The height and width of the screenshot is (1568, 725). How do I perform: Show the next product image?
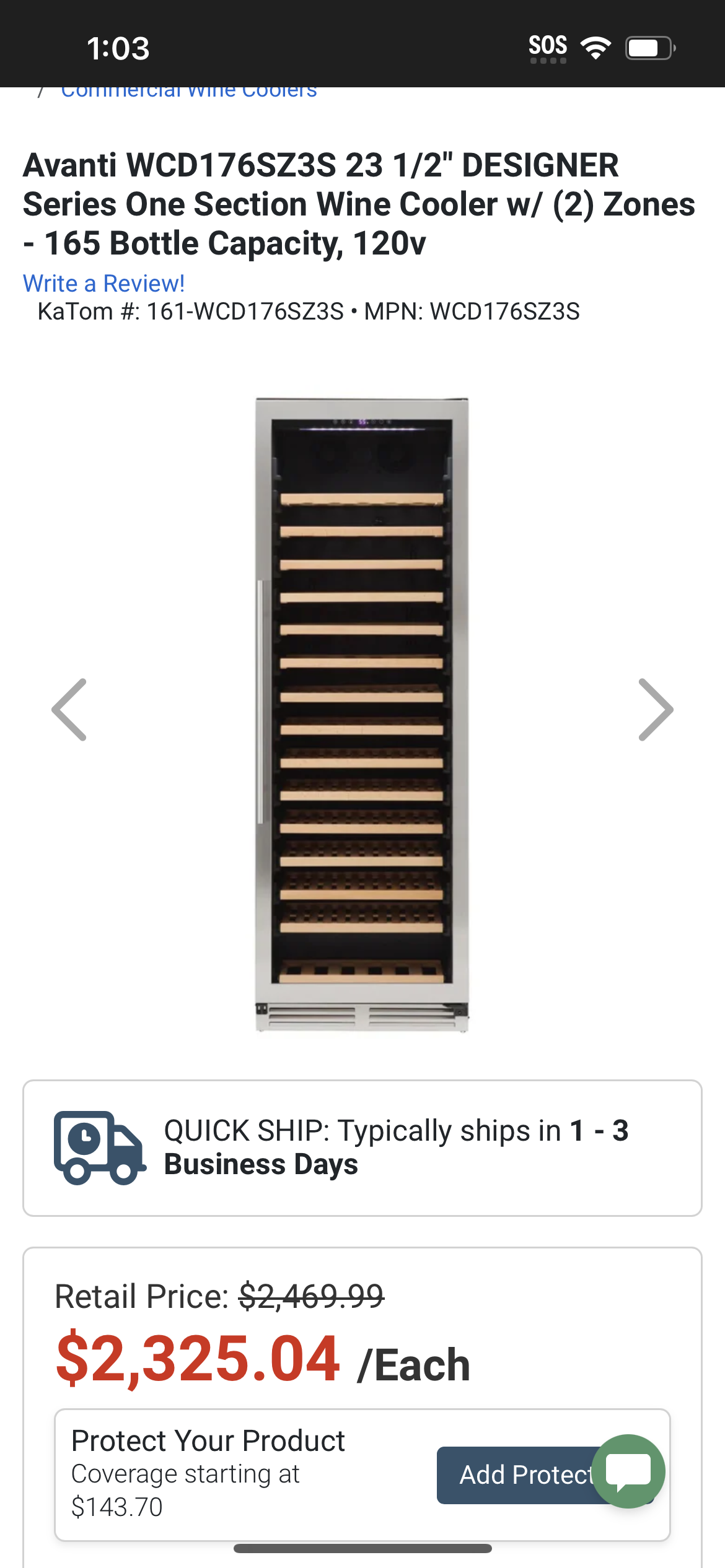(x=656, y=710)
